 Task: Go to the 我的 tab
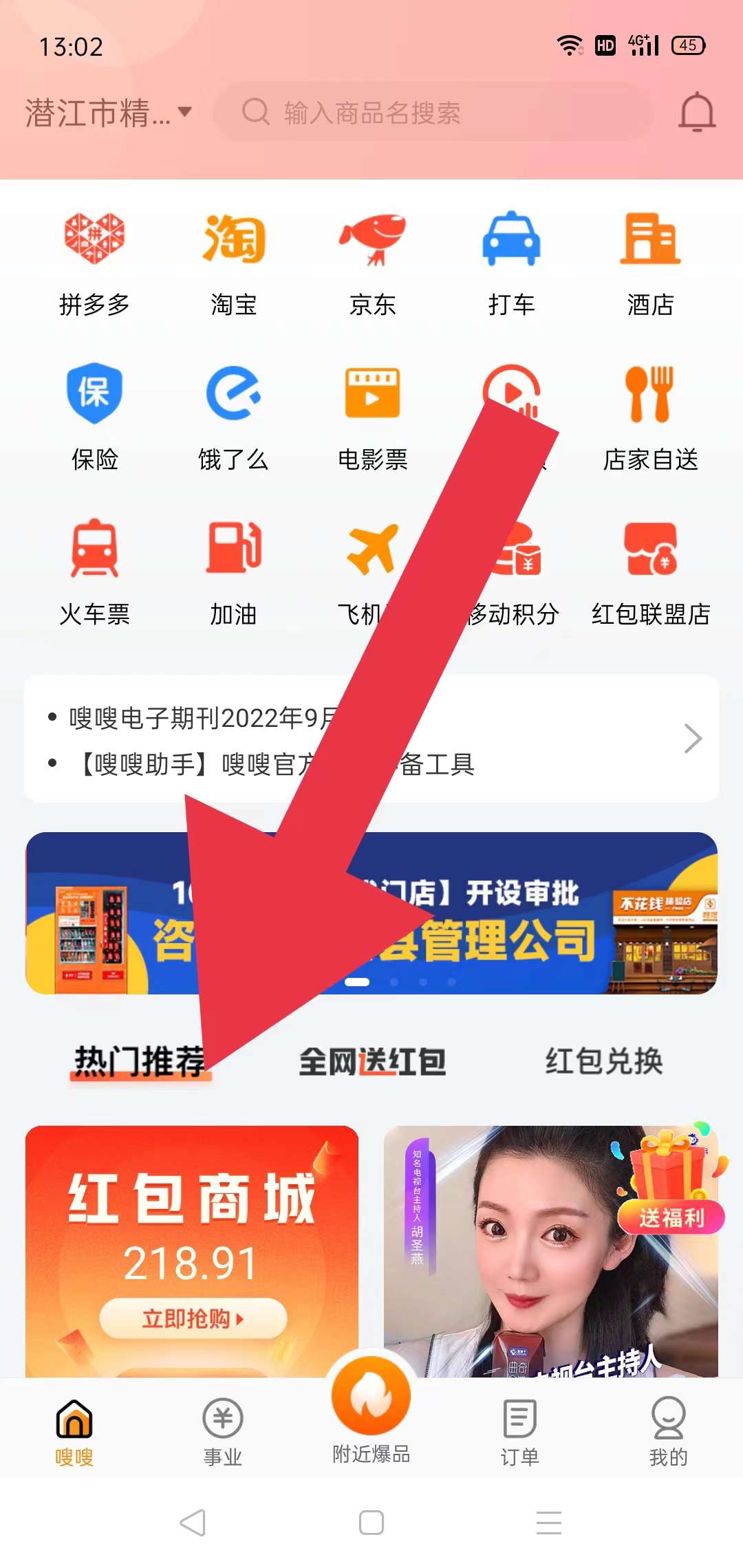tap(668, 1430)
